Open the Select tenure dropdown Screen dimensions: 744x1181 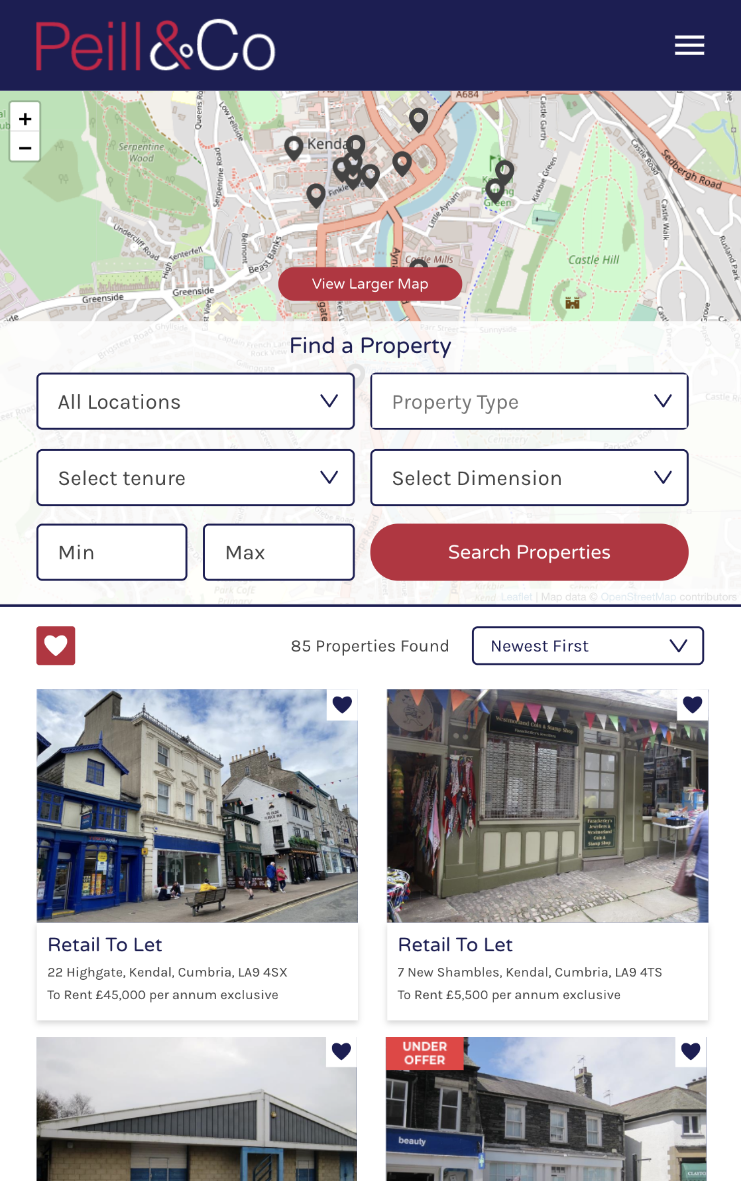196,478
